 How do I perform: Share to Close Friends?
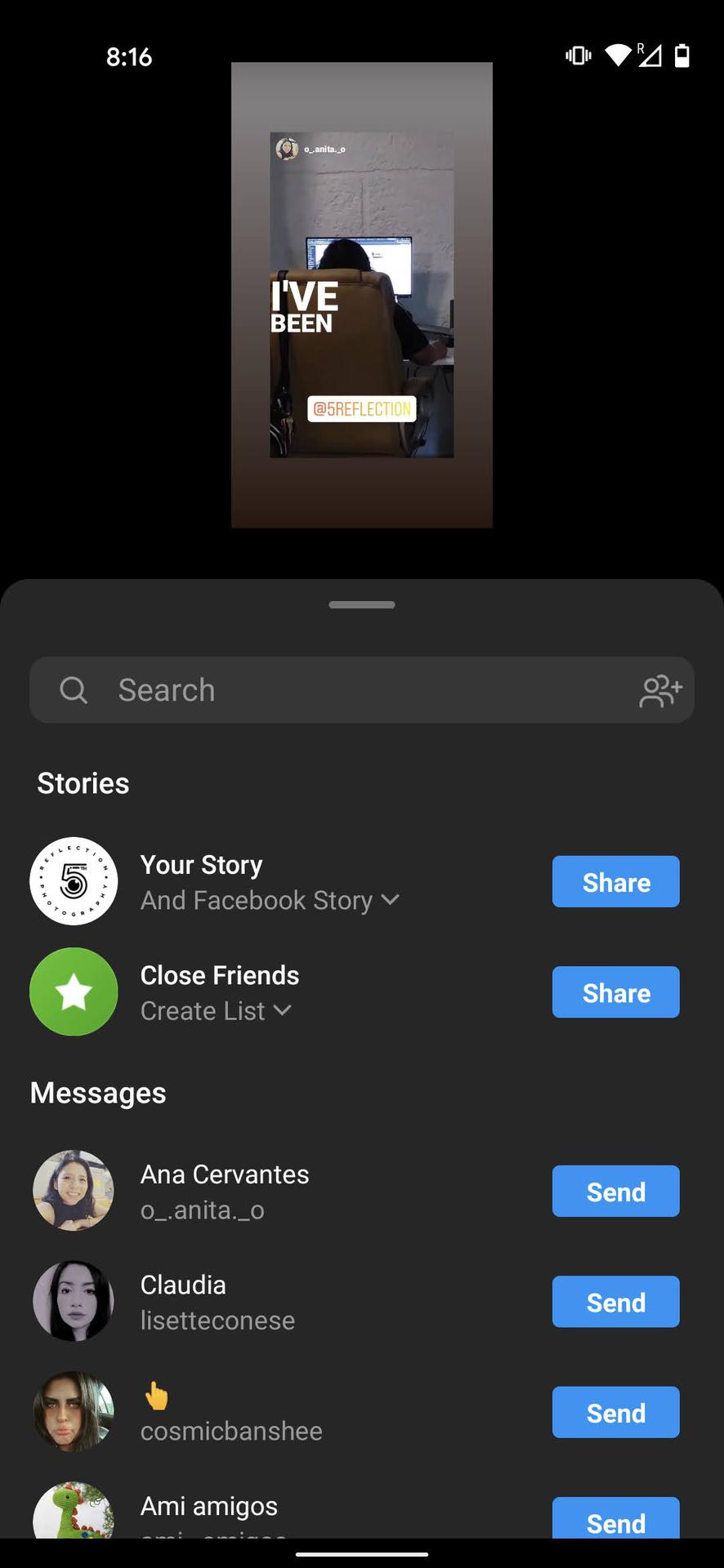(615, 992)
